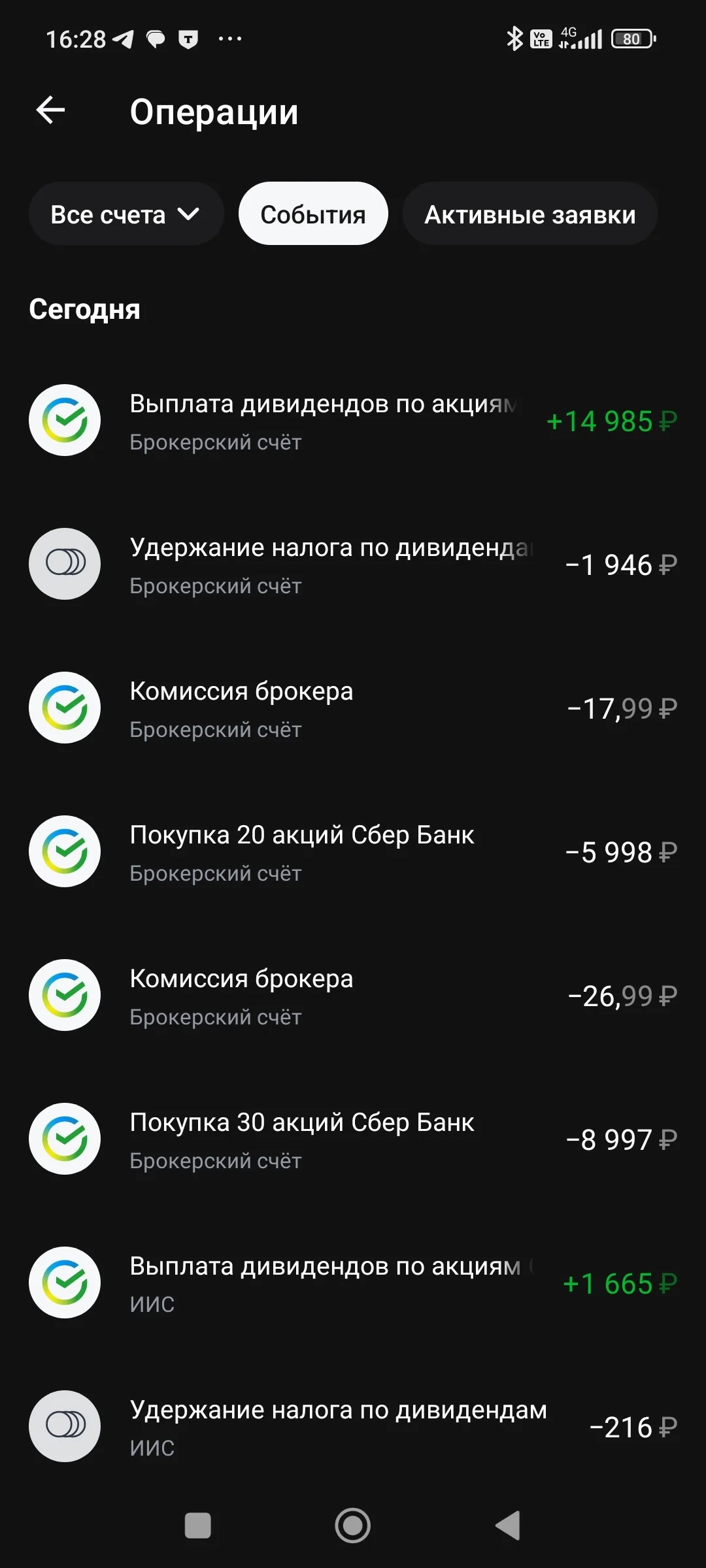706x1568 pixels.
Task: Open the purchase of 20 Сбер Банк shares
Action: pos(353,852)
